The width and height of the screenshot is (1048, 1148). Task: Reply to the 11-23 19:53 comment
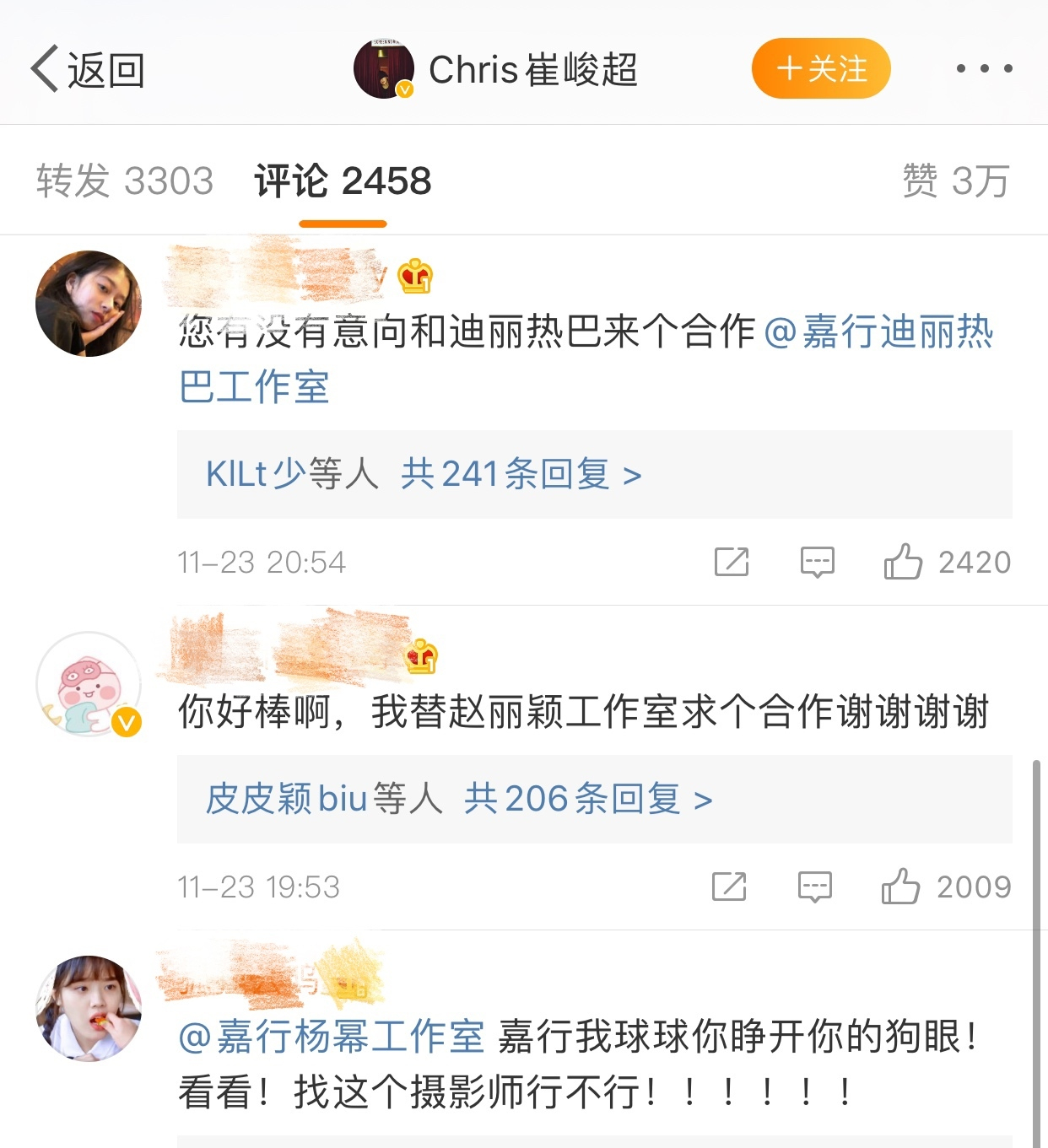coord(814,887)
